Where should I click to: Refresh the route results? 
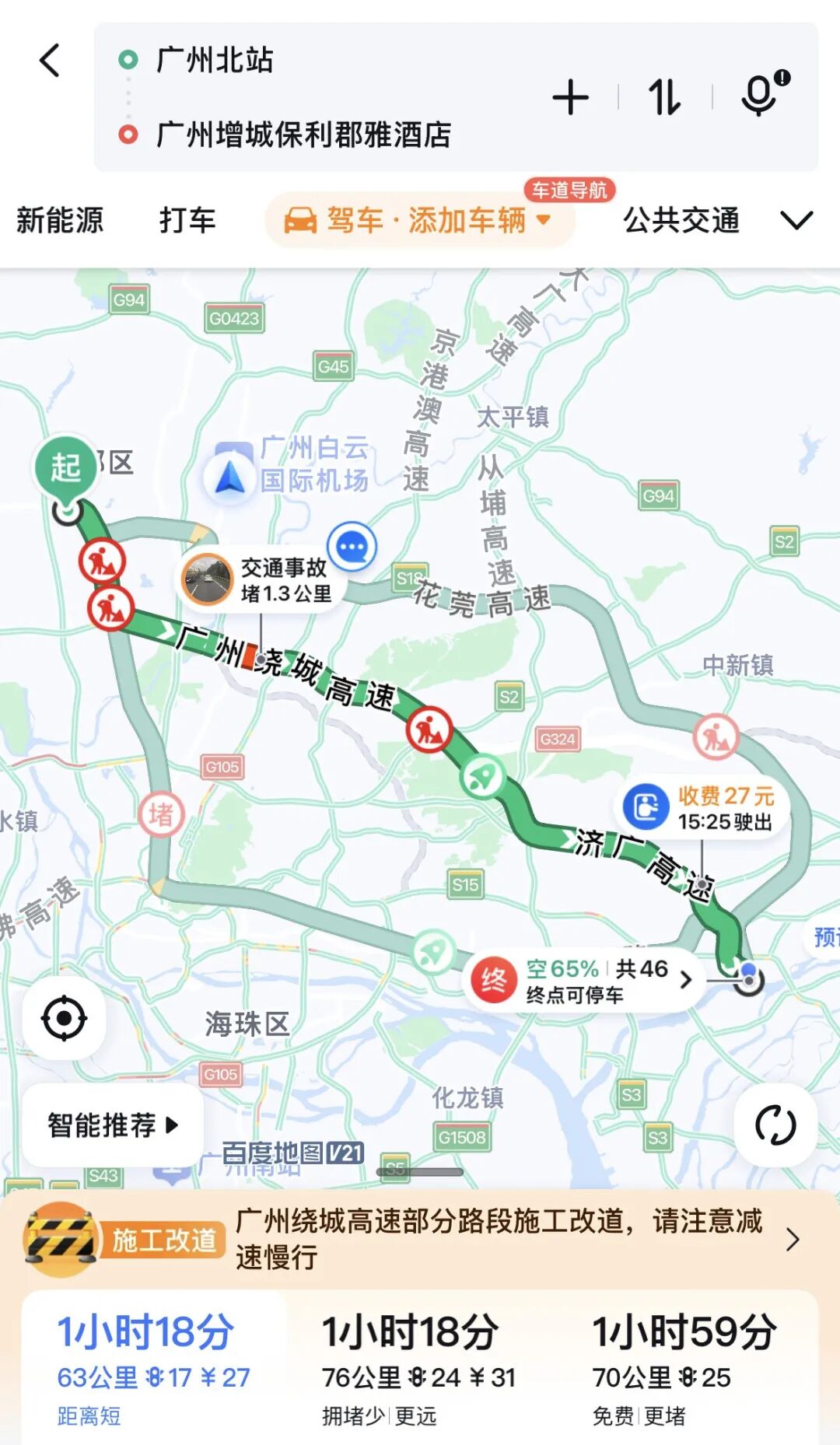pos(775,1125)
